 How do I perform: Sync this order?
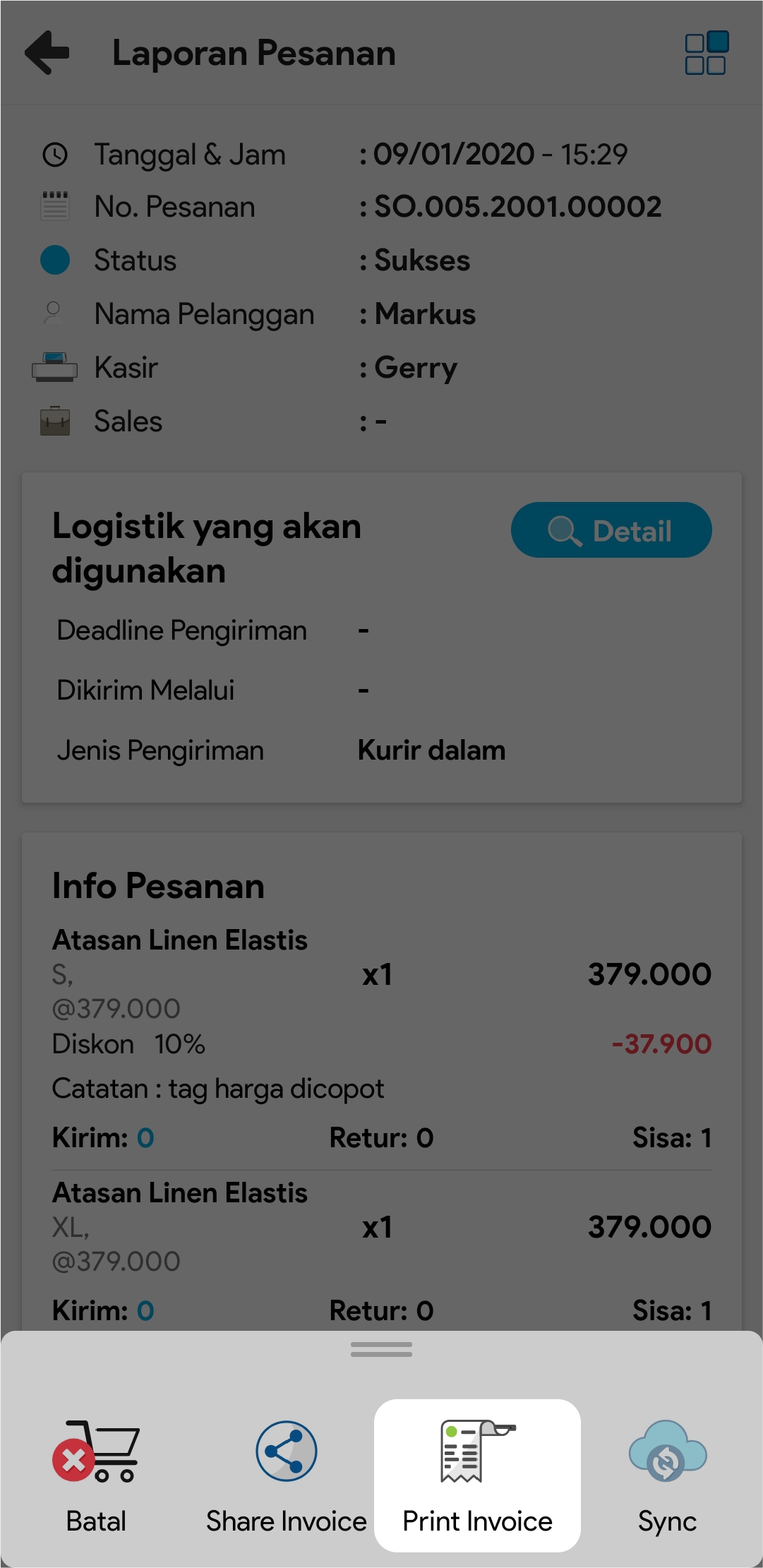(667, 1476)
